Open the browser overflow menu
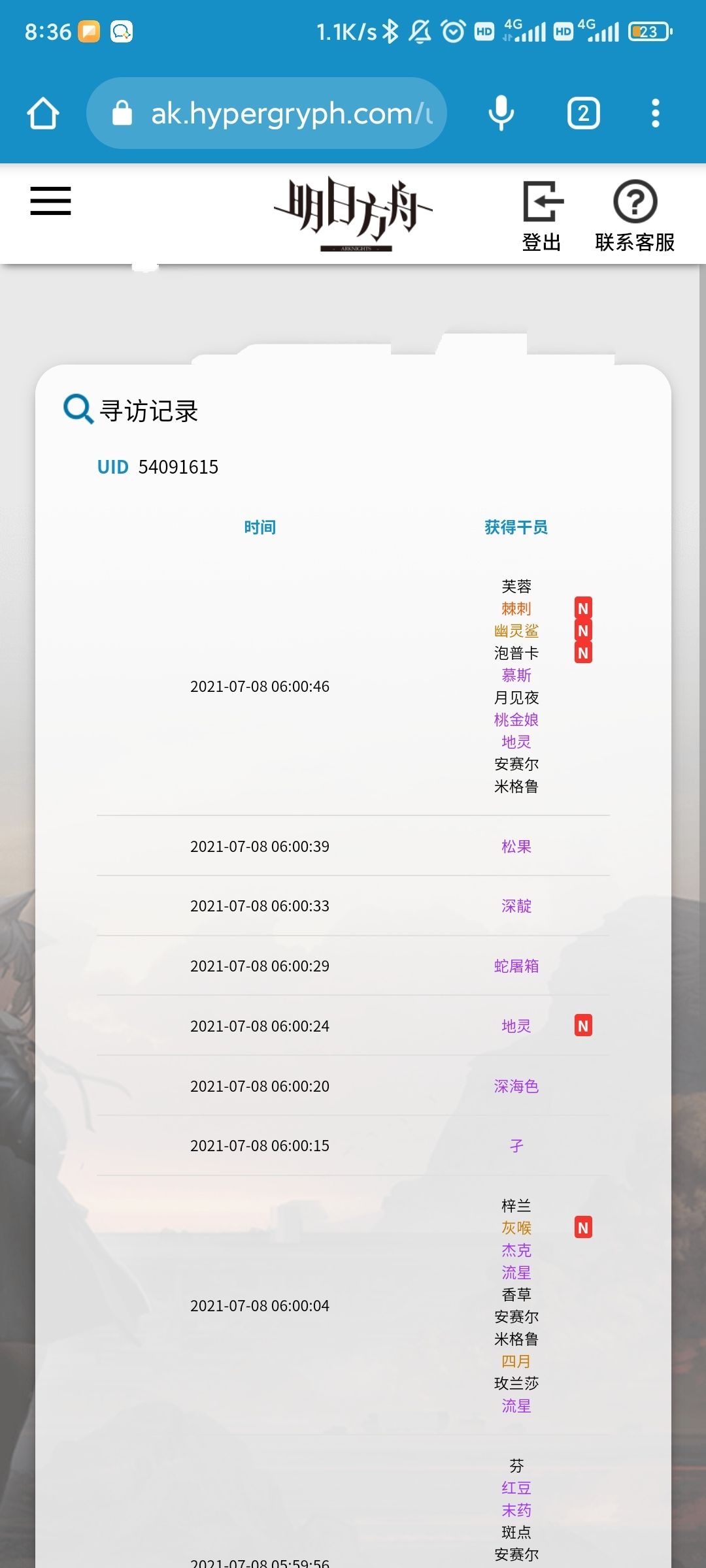 (x=655, y=113)
